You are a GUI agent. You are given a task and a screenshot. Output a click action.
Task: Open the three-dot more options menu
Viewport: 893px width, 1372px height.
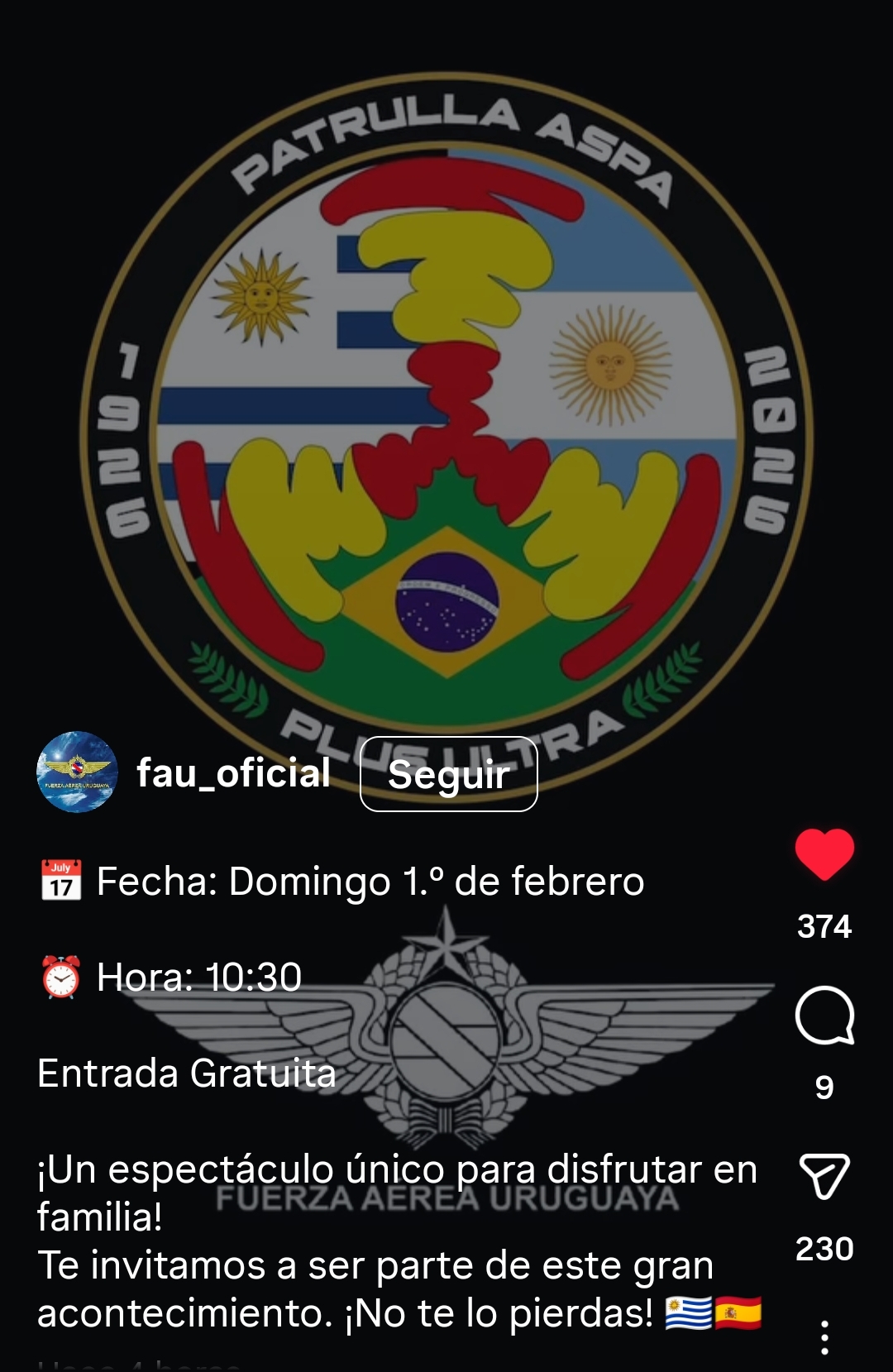coord(824,1337)
